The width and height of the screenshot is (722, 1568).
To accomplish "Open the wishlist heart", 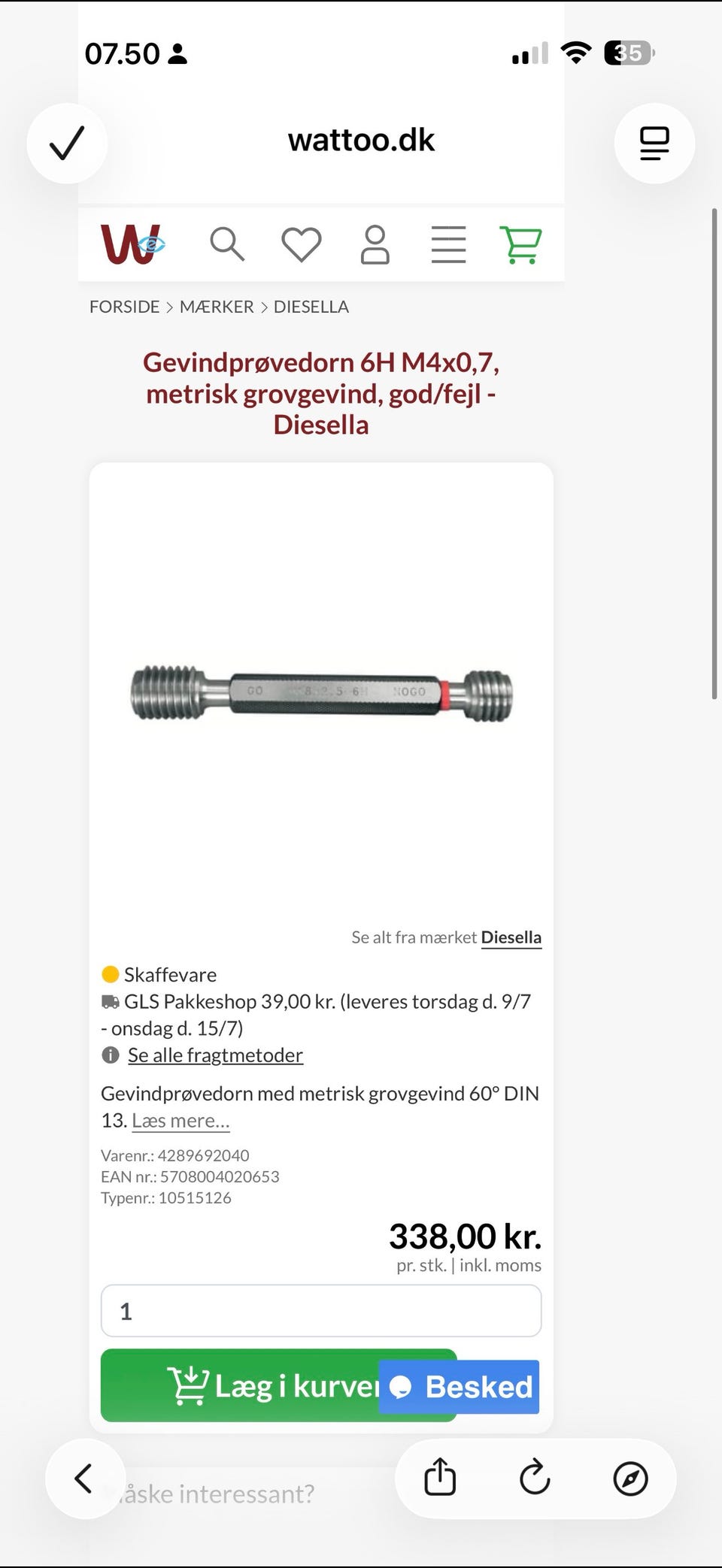I will point(302,244).
